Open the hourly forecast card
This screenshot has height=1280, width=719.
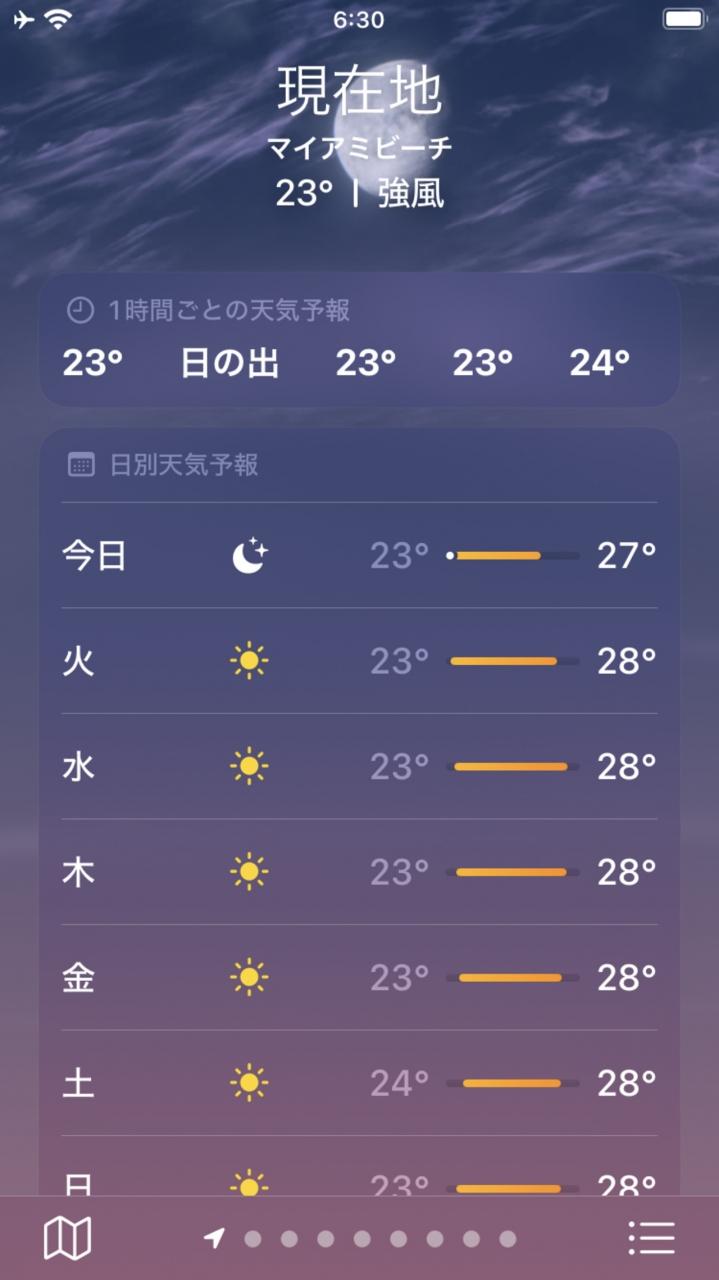(x=359, y=339)
